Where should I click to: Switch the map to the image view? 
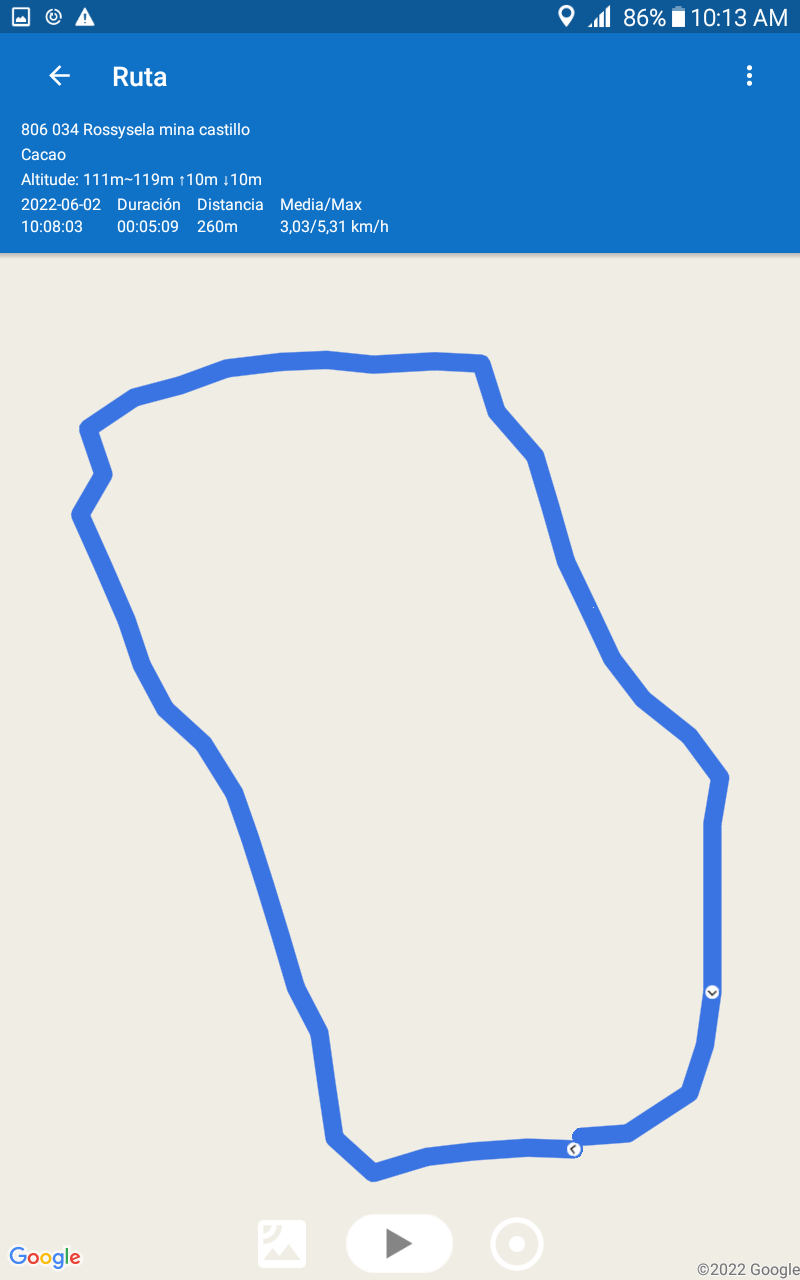click(282, 1244)
